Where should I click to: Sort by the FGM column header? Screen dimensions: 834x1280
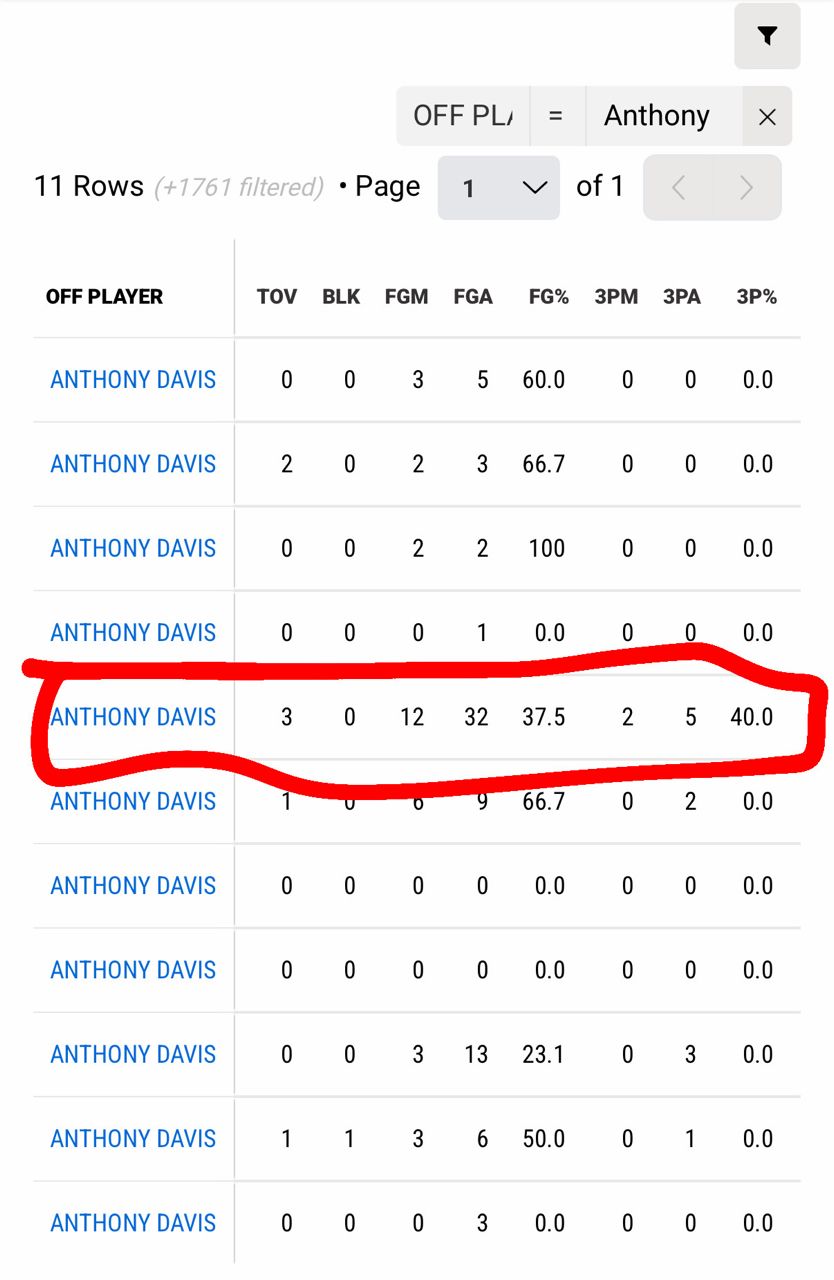(406, 297)
